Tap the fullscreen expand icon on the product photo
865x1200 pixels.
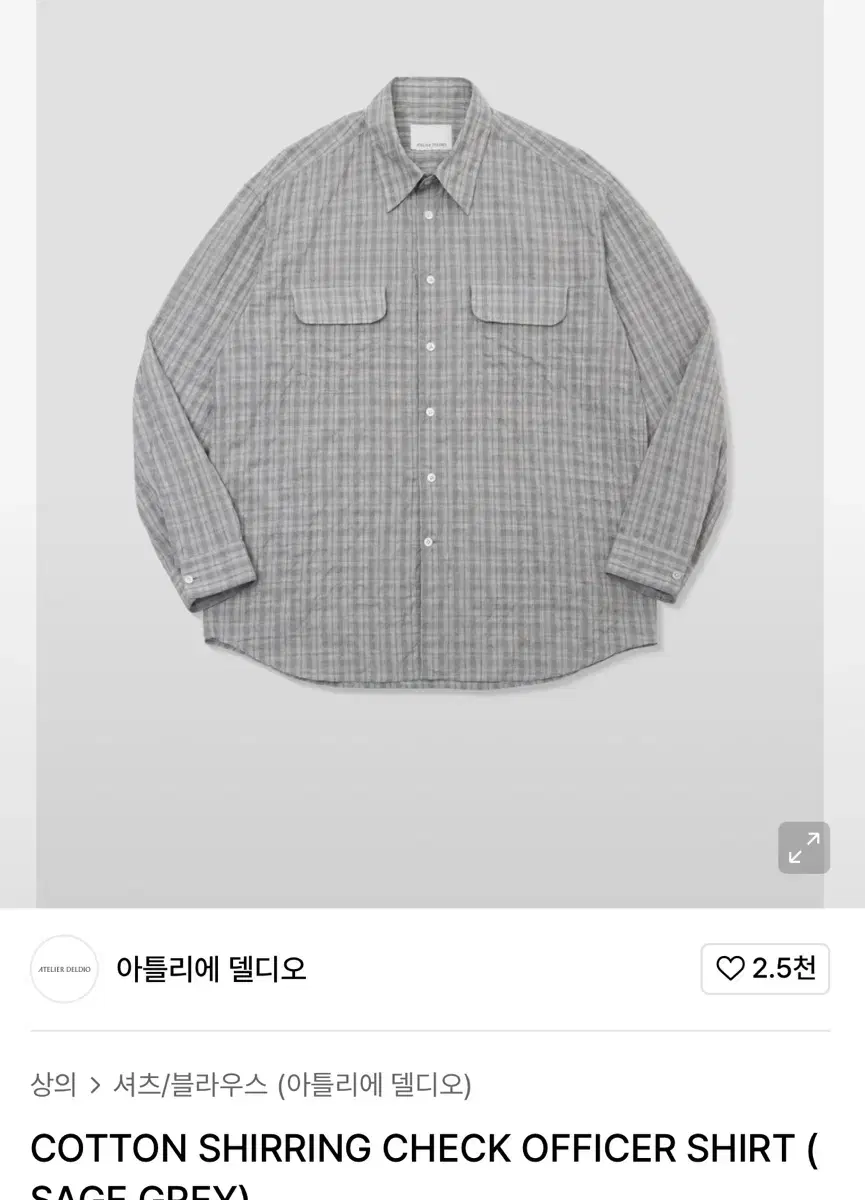point(804,847)
